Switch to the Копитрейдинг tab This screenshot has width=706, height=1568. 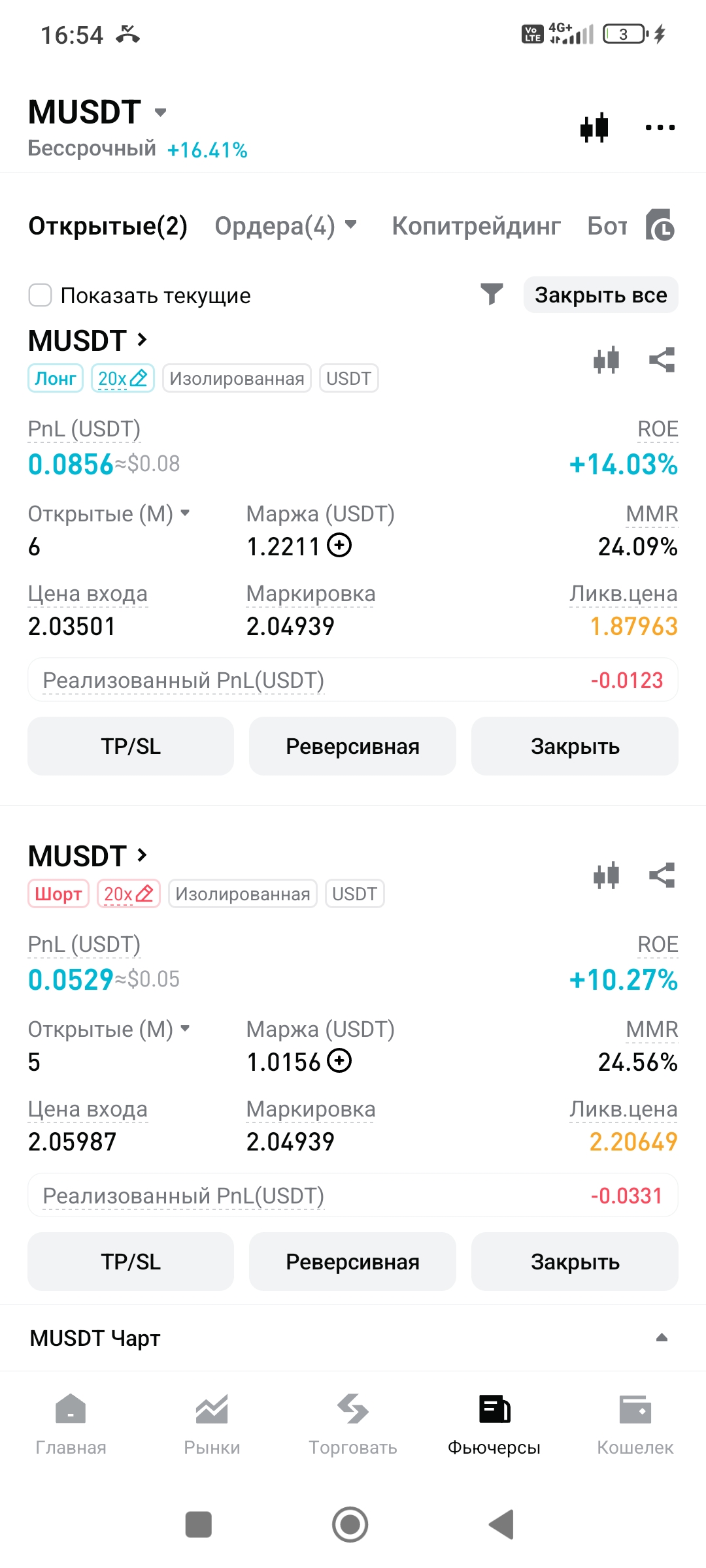click(476, 226)
